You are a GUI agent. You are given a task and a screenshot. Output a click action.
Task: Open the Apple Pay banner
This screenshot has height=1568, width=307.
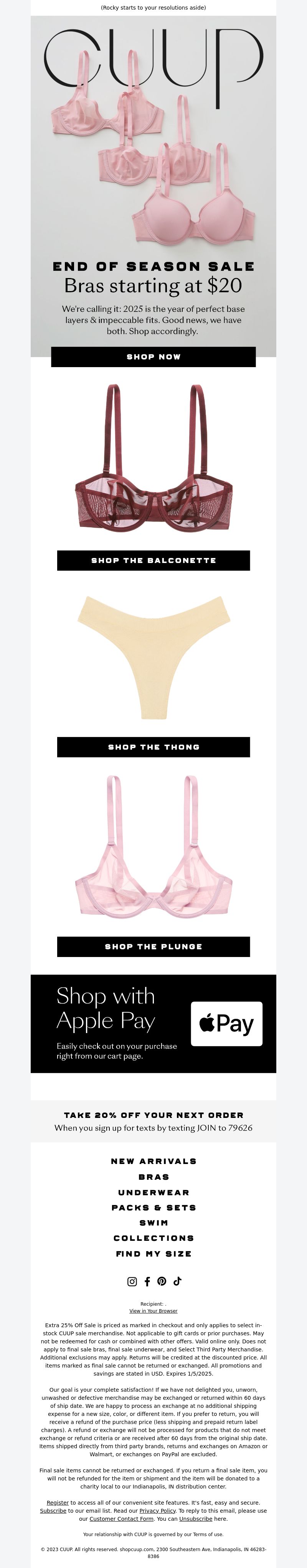[153, 1024]
